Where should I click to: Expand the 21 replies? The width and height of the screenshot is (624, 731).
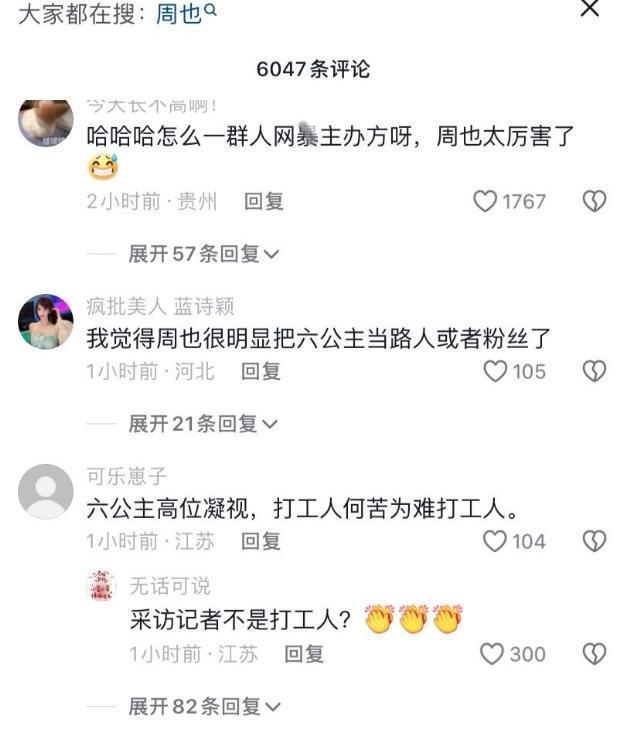[204, 424]
